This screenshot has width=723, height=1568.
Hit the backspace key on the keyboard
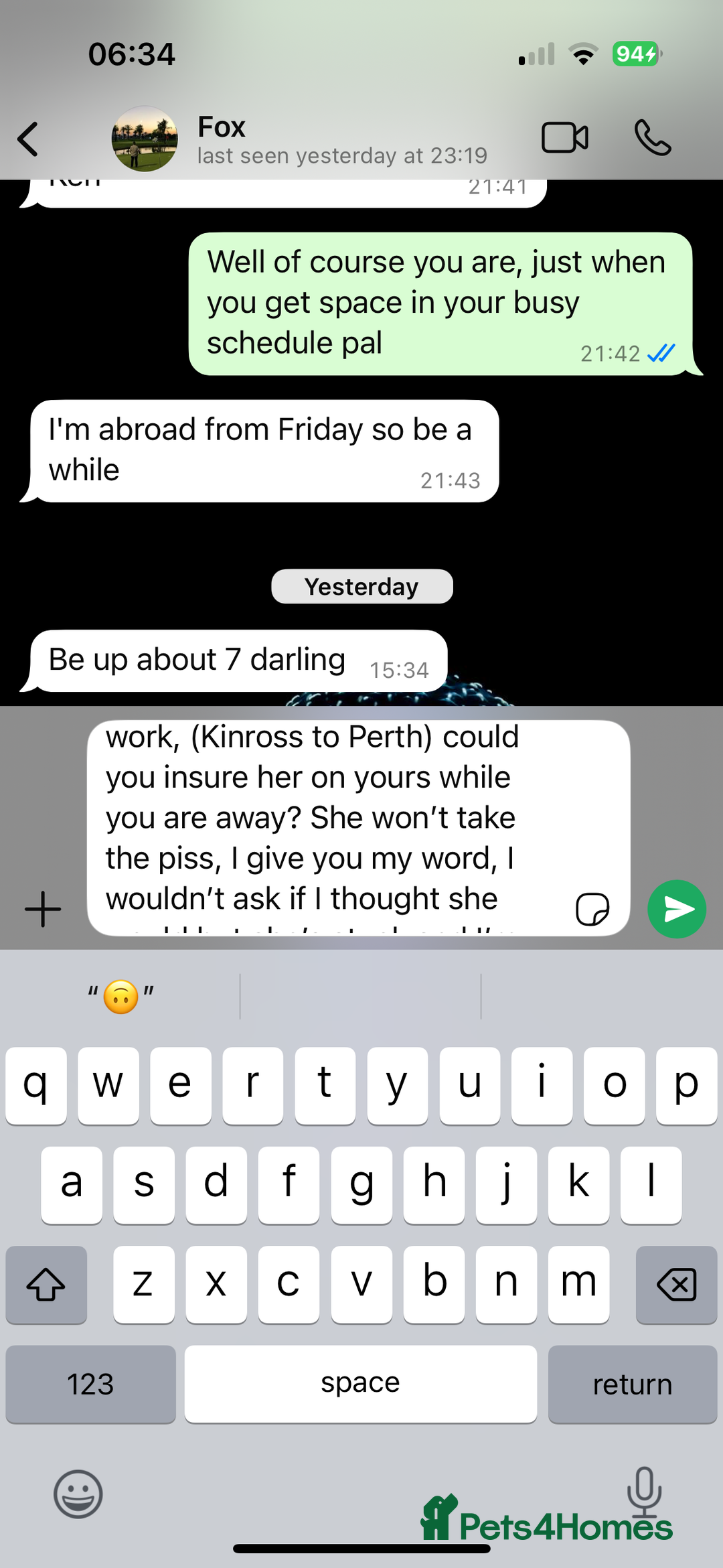pos(676,1285)
